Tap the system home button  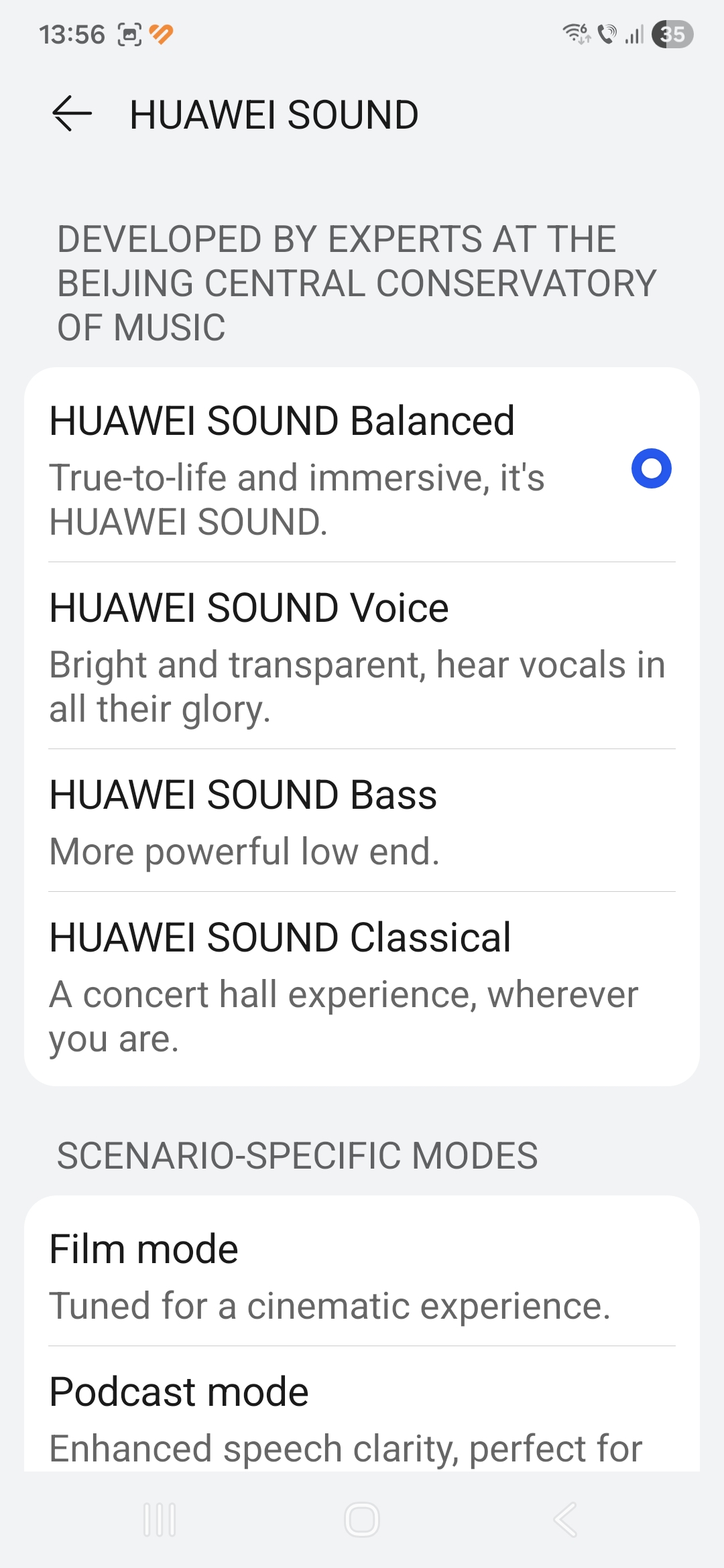tap(362, 1519)
